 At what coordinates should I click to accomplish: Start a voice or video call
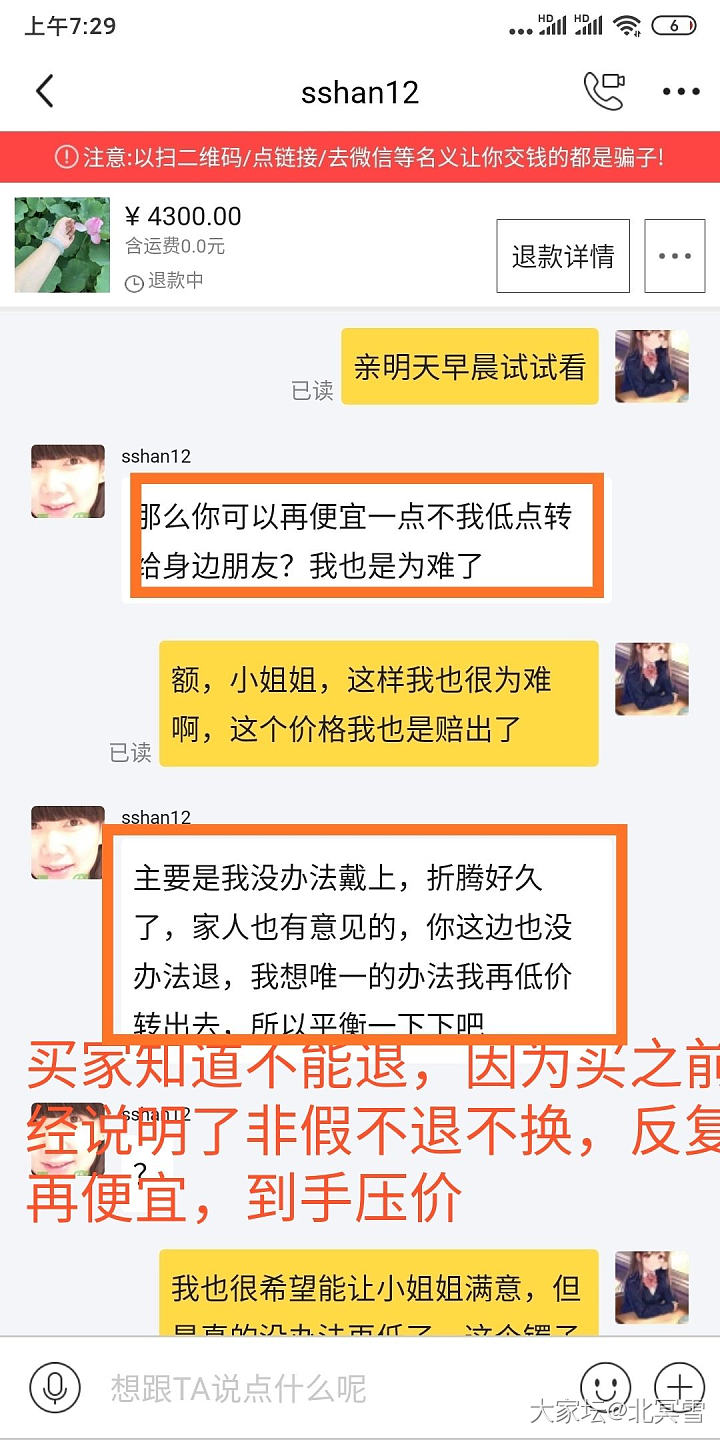pos(604,92)
